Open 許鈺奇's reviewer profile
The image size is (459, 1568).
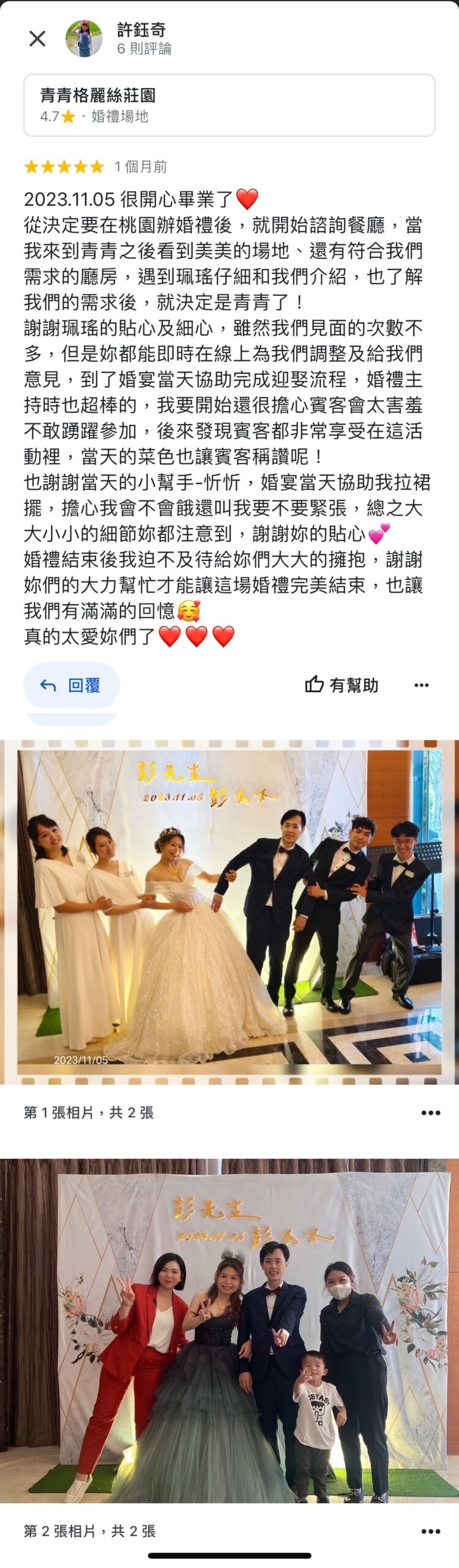pos(141,31)
